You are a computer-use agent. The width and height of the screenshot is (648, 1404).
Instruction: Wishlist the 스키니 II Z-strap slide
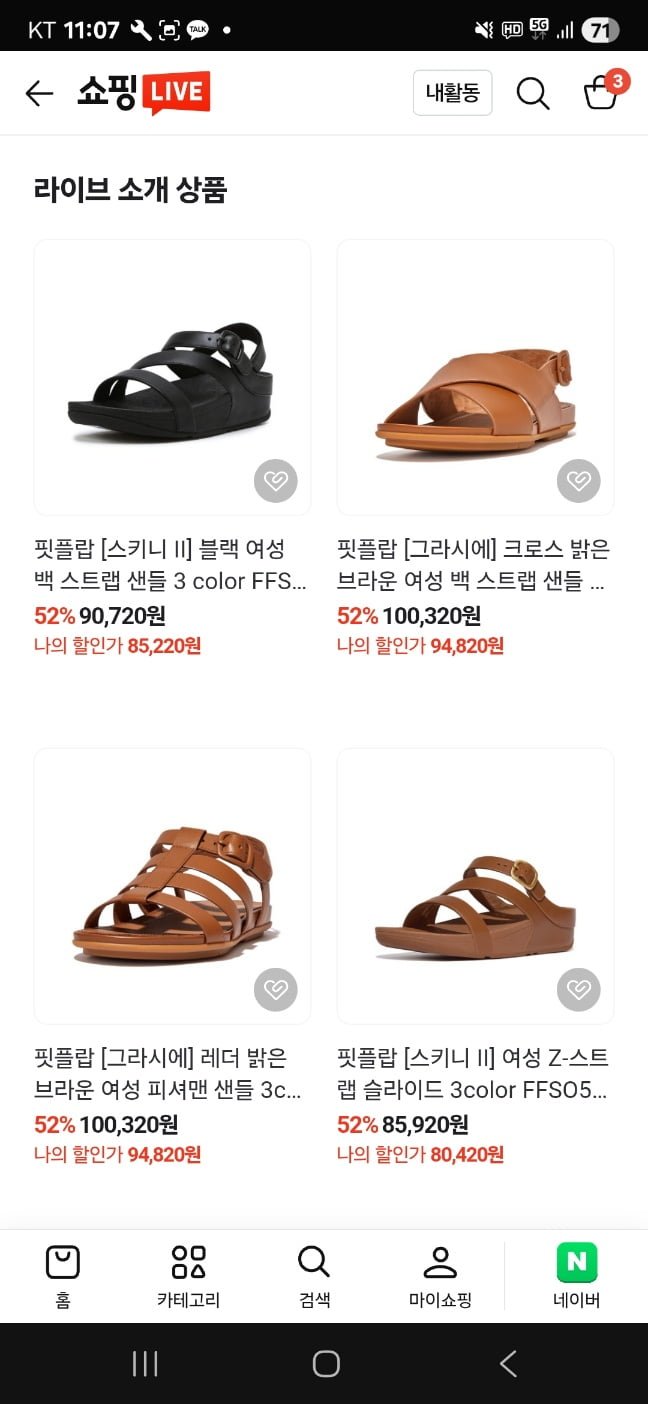(578, 990)
